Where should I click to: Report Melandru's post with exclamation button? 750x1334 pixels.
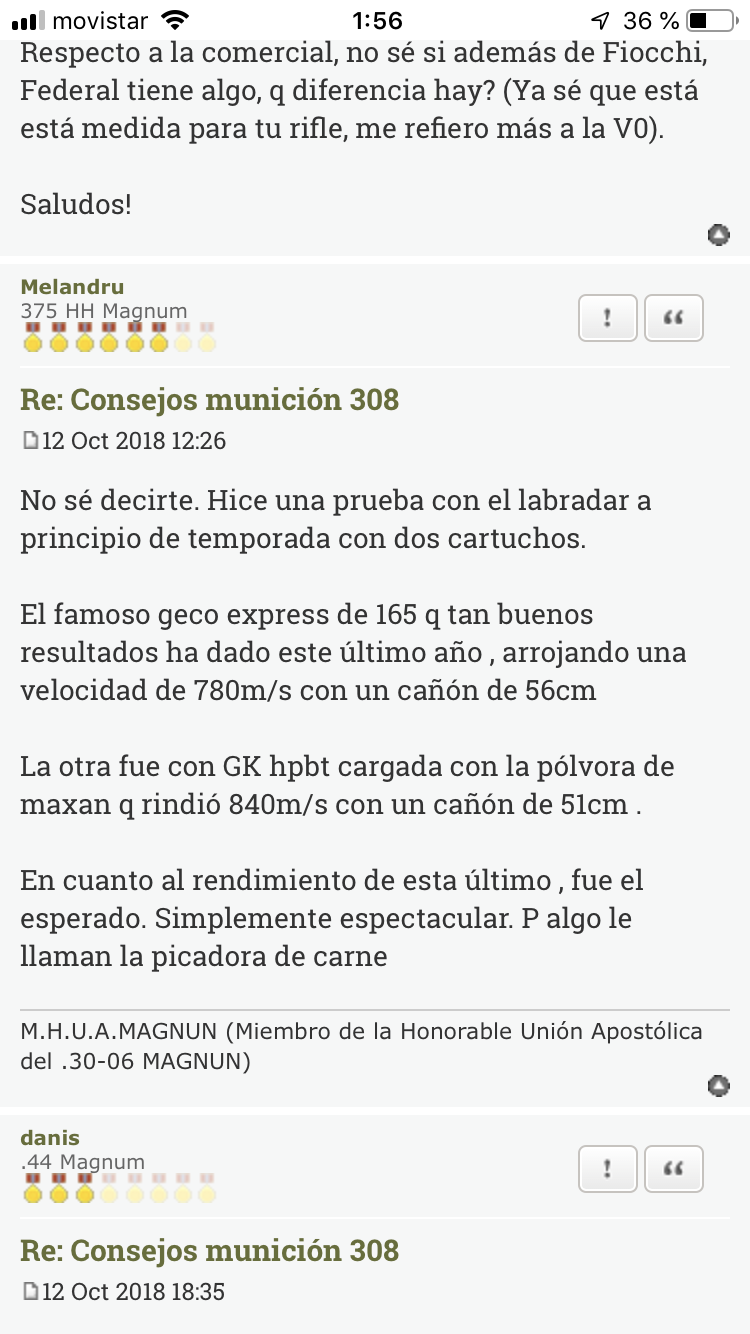[x=608, y=319]
